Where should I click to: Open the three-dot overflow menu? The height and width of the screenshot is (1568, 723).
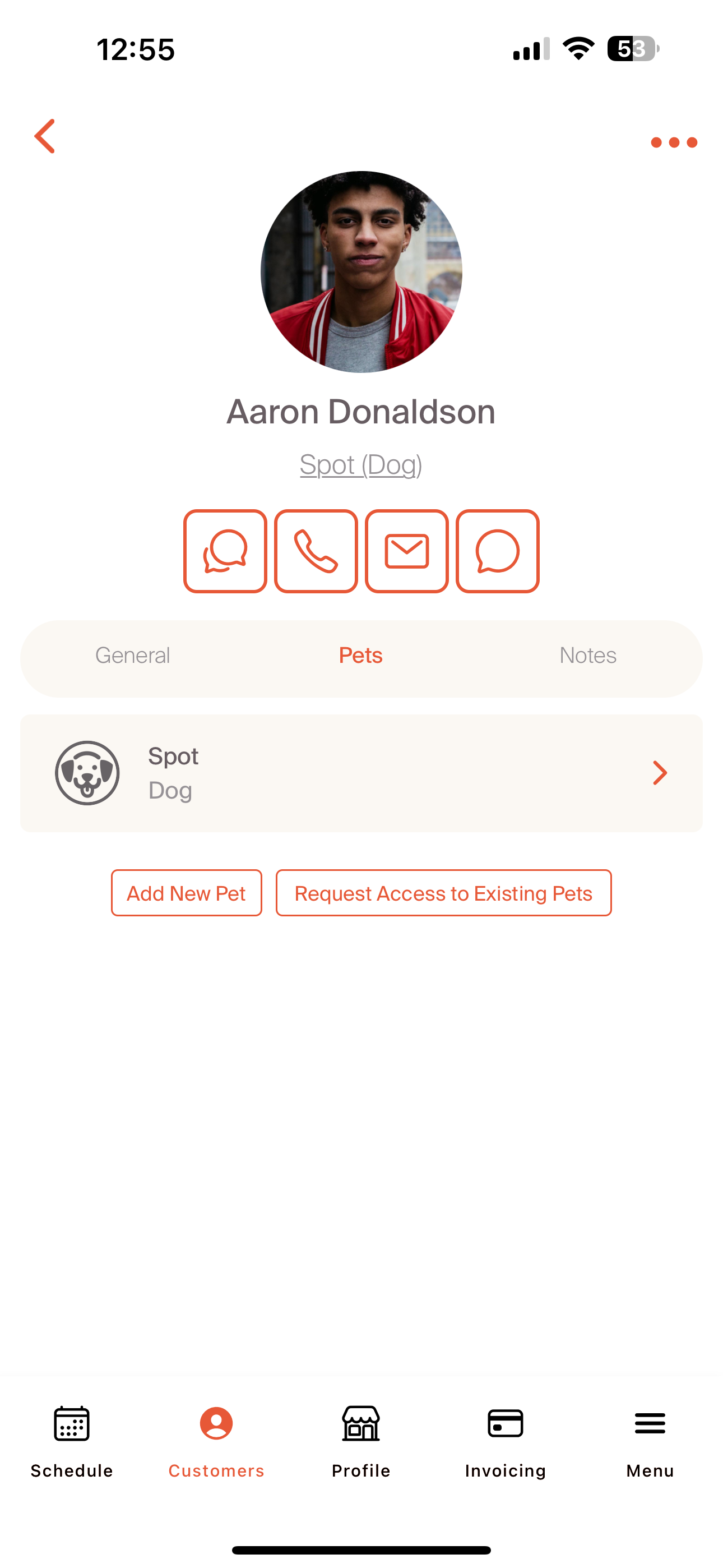pos(674,142)
